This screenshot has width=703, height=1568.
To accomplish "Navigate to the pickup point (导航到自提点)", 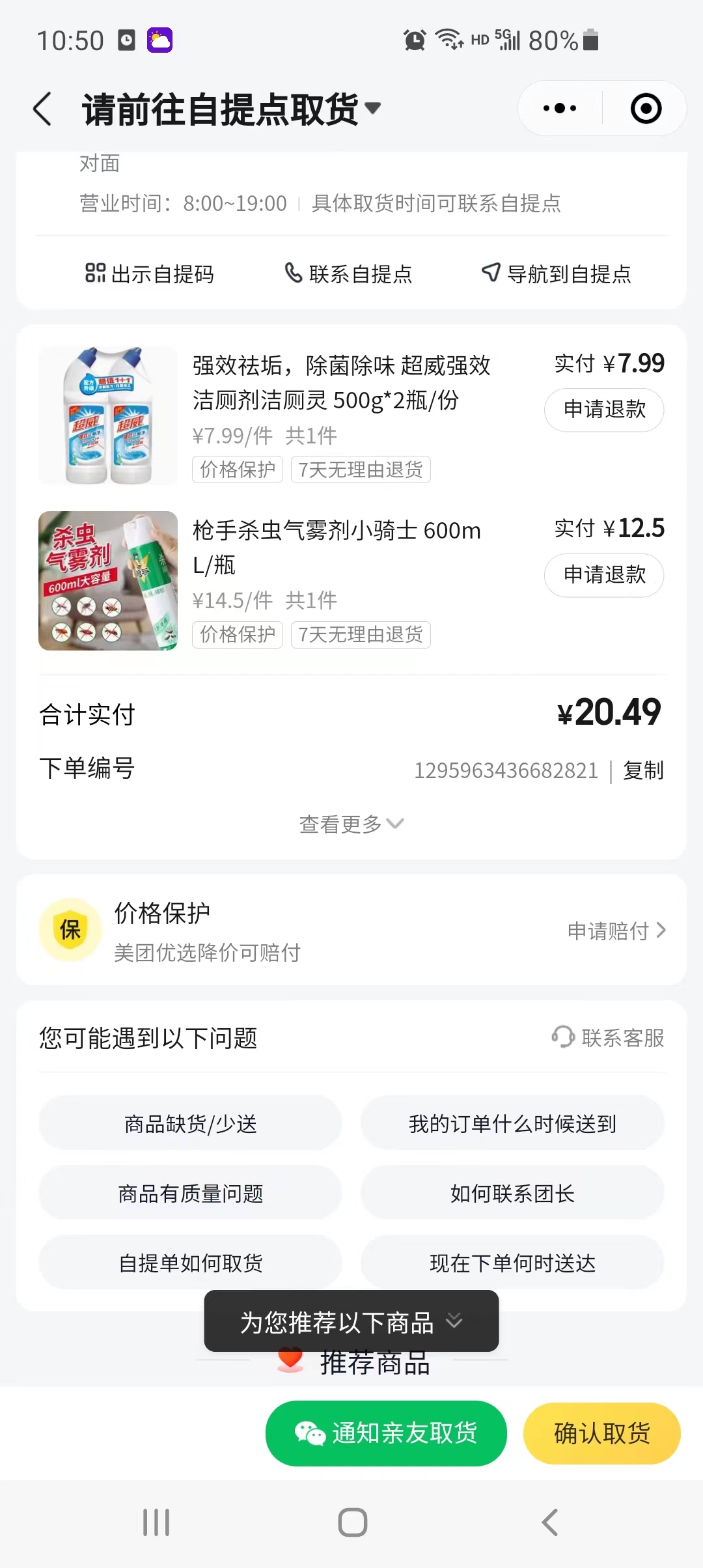I will click(557, 273).
